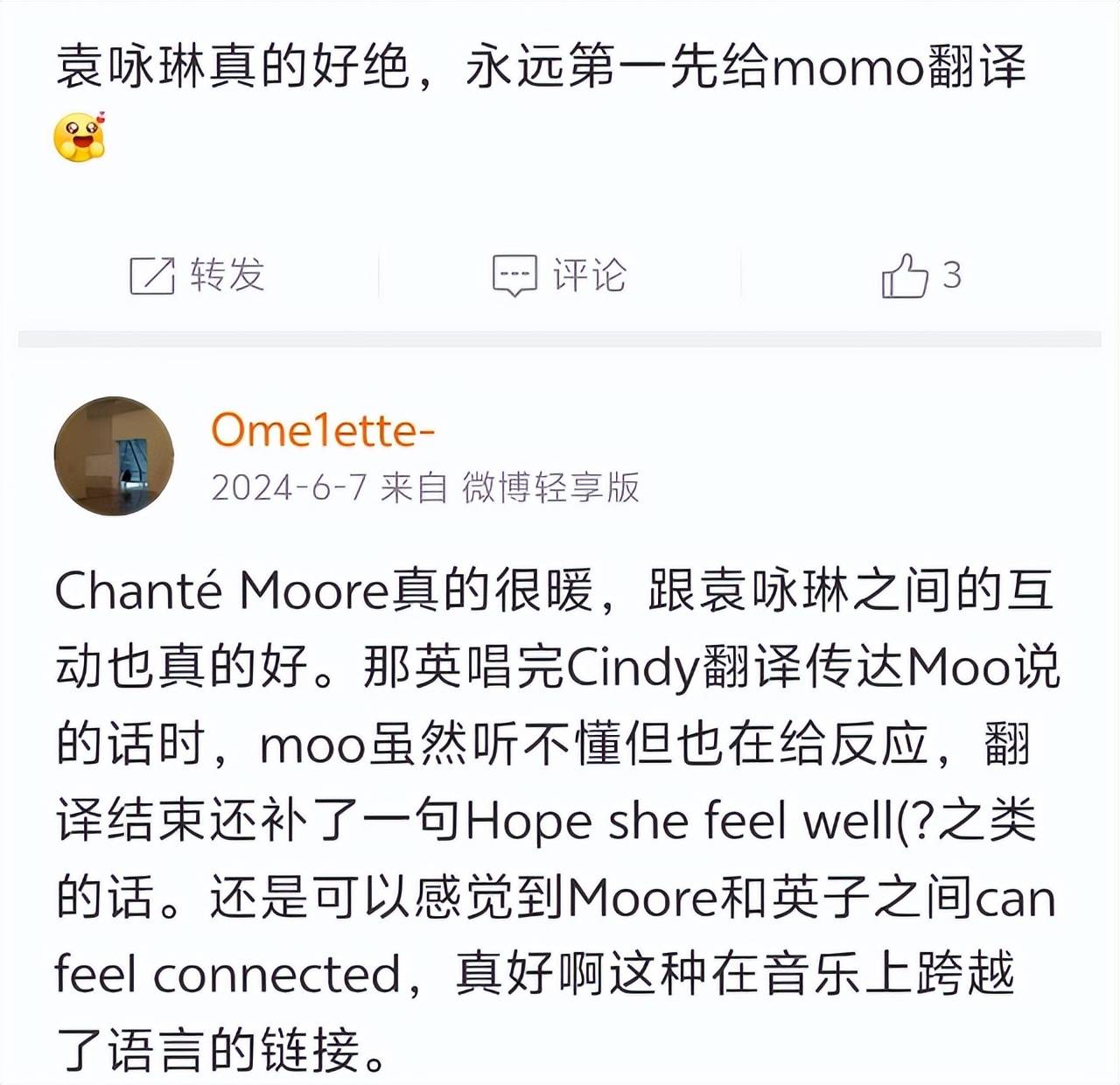Repost the post about 袁咏琳 translating for momo

(197, 276)
